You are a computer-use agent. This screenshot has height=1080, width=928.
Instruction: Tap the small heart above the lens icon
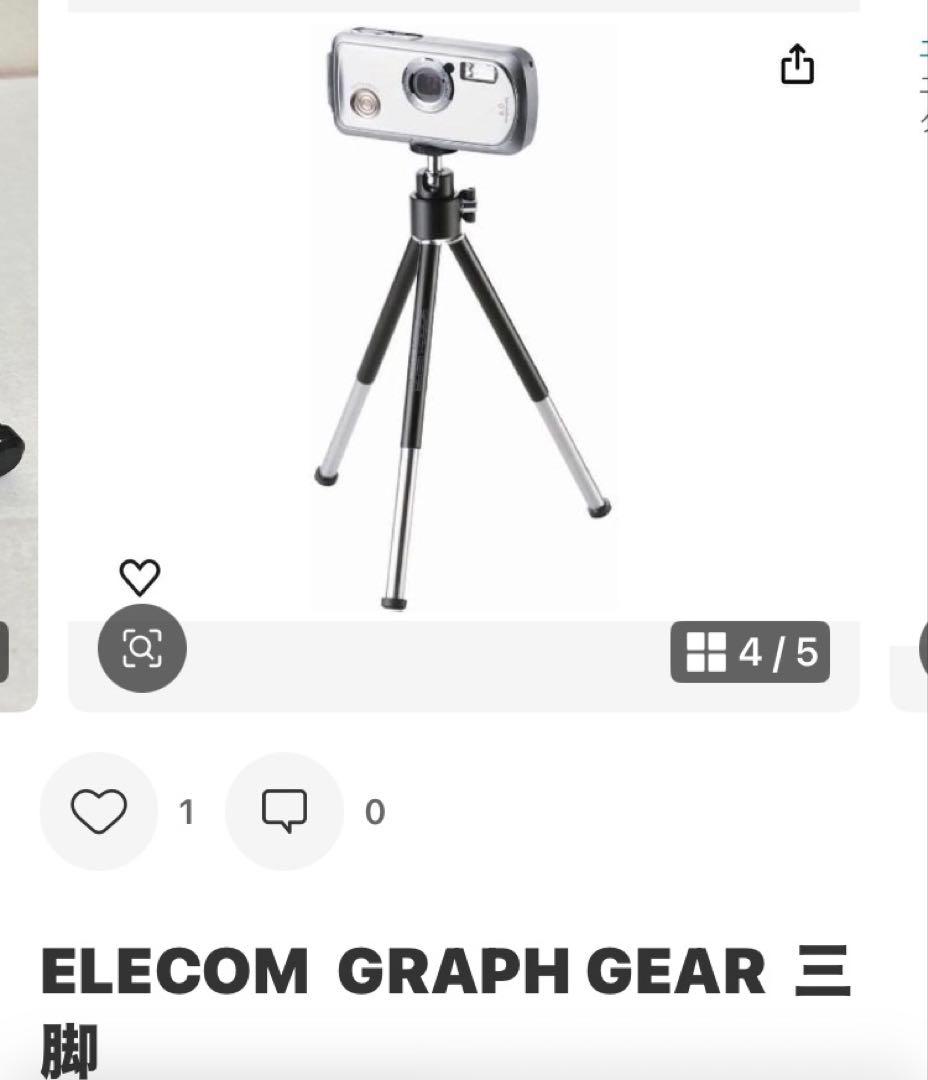click(x=140, y=576)
